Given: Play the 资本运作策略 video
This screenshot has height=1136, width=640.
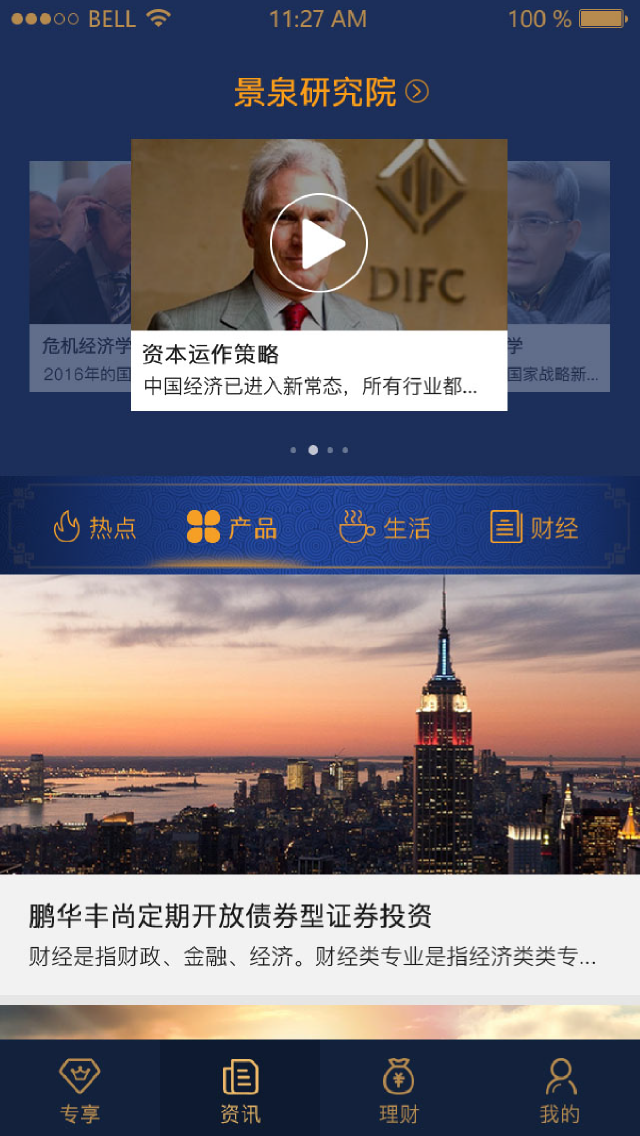Looking at the screenshot, I should click(x=319, y=243).
